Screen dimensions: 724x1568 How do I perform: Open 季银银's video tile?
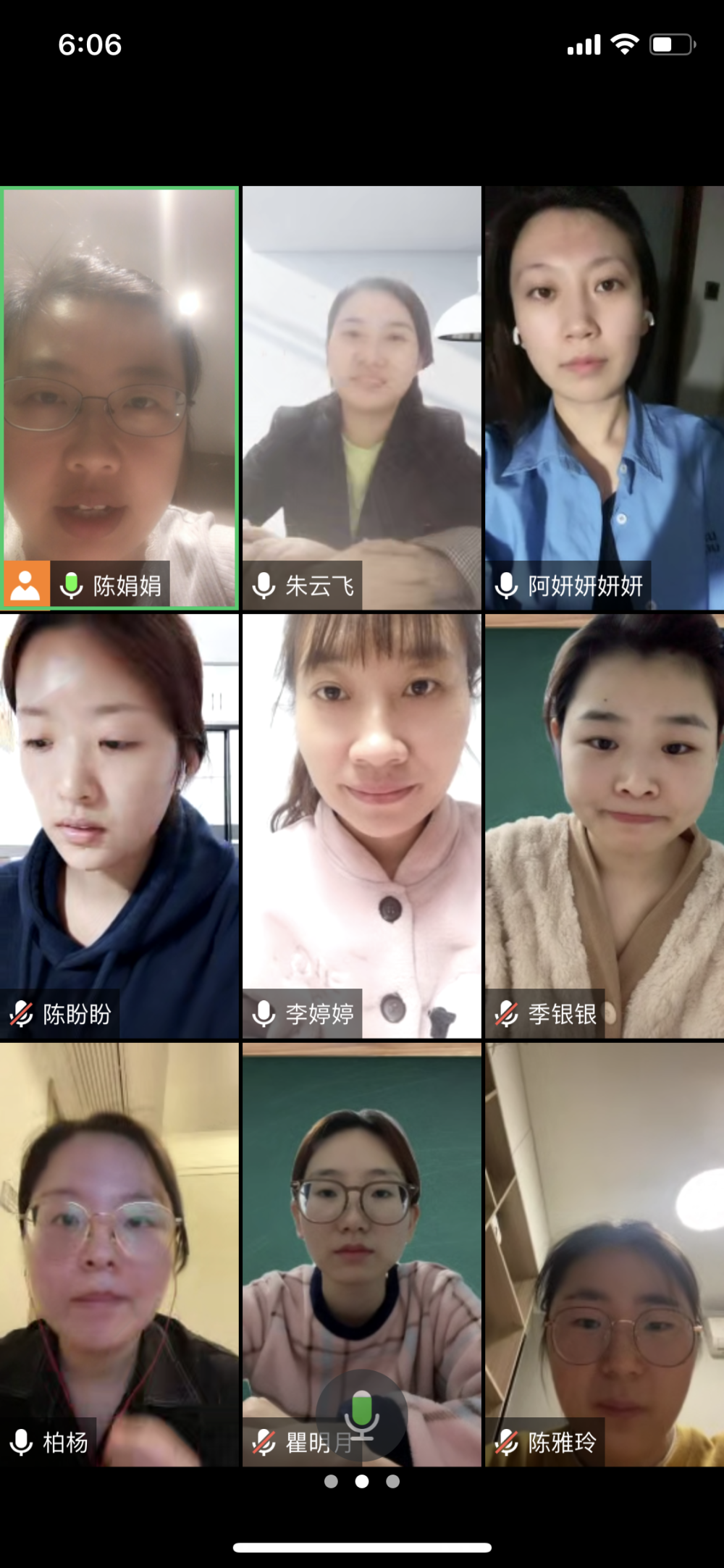coord(604,826)
